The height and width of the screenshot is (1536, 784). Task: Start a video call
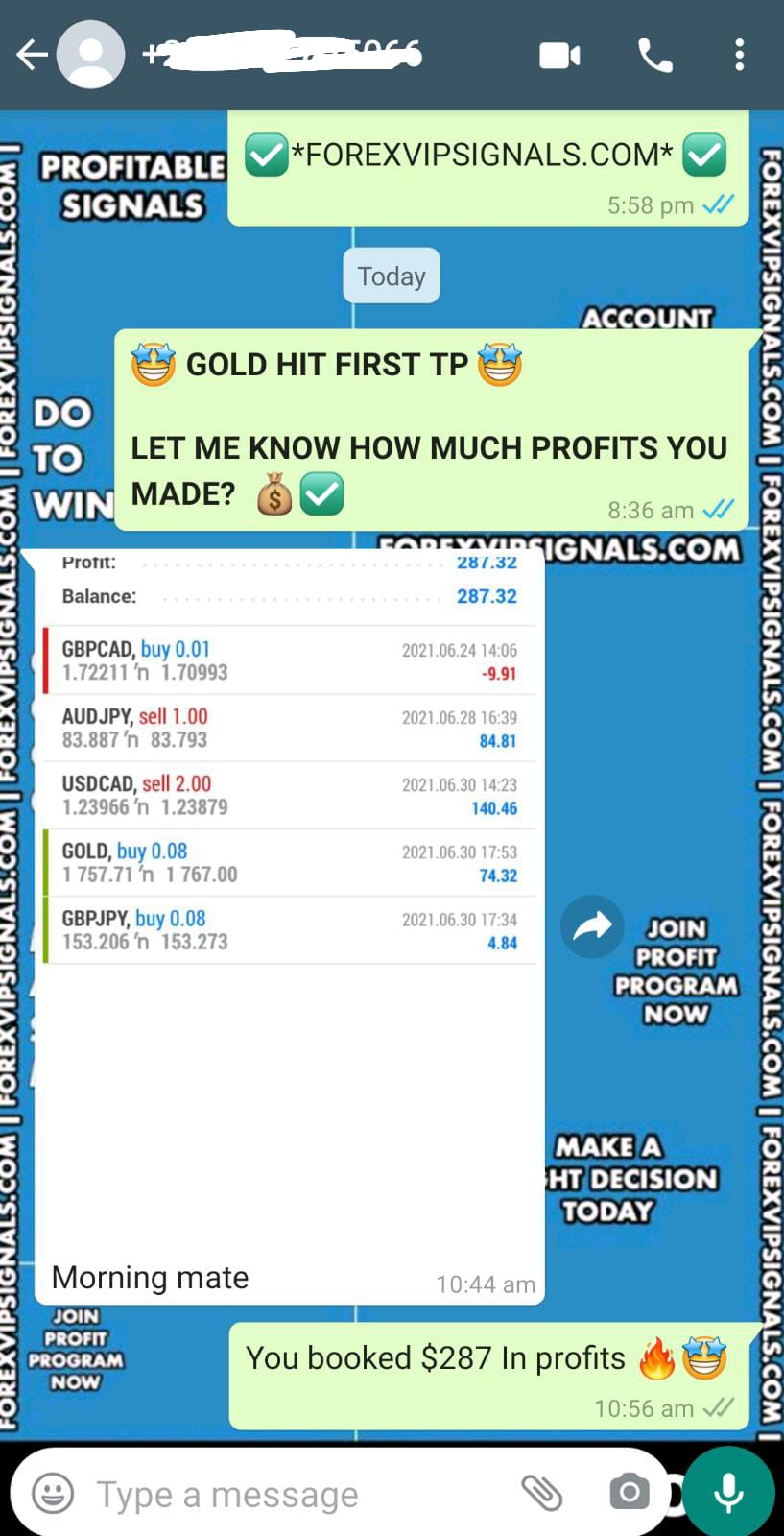pos(559,56)
